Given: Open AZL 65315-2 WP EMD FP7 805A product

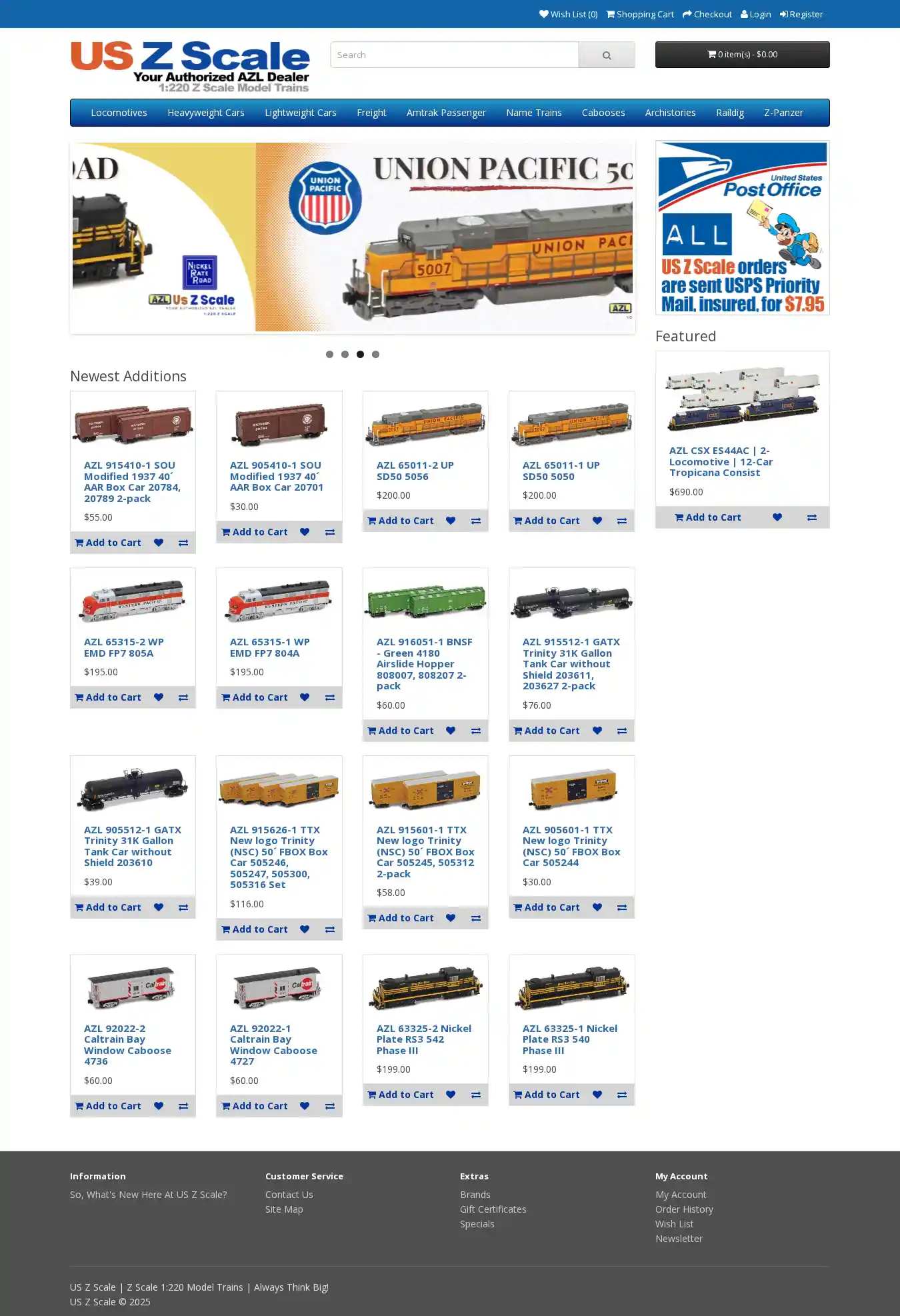Looking at the screenshot, I should click(x=123, y=647).
